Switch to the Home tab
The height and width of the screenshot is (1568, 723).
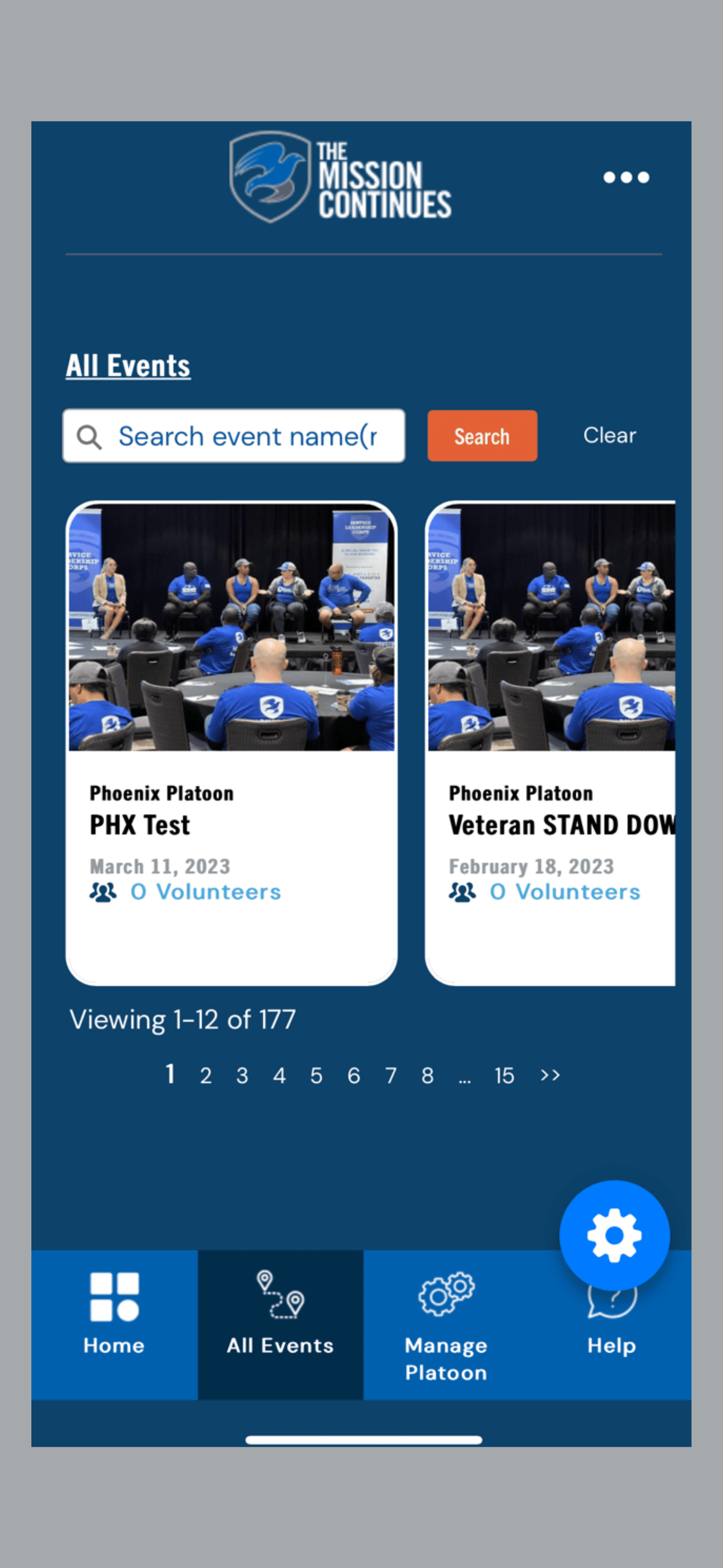[114, 1325]
